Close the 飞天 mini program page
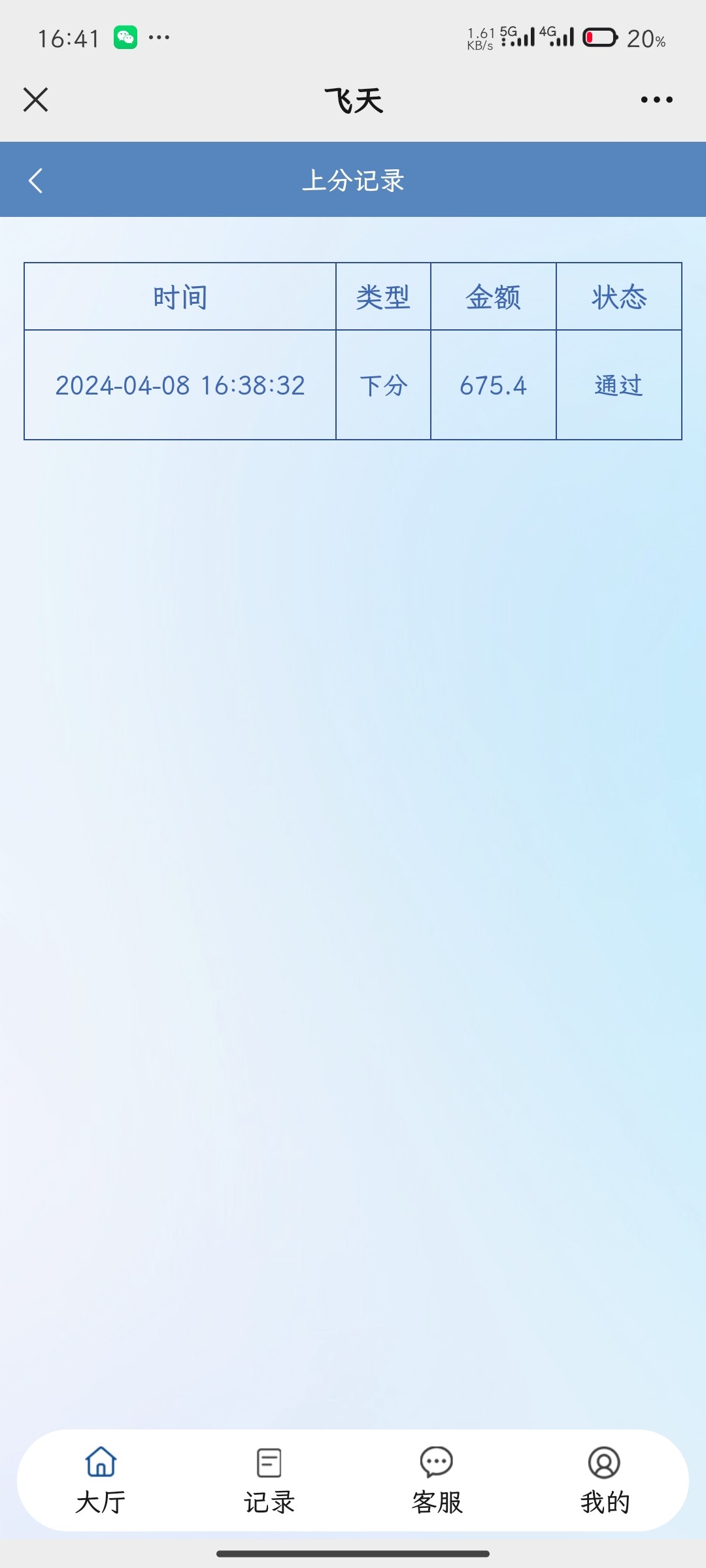 coord(35,100)
